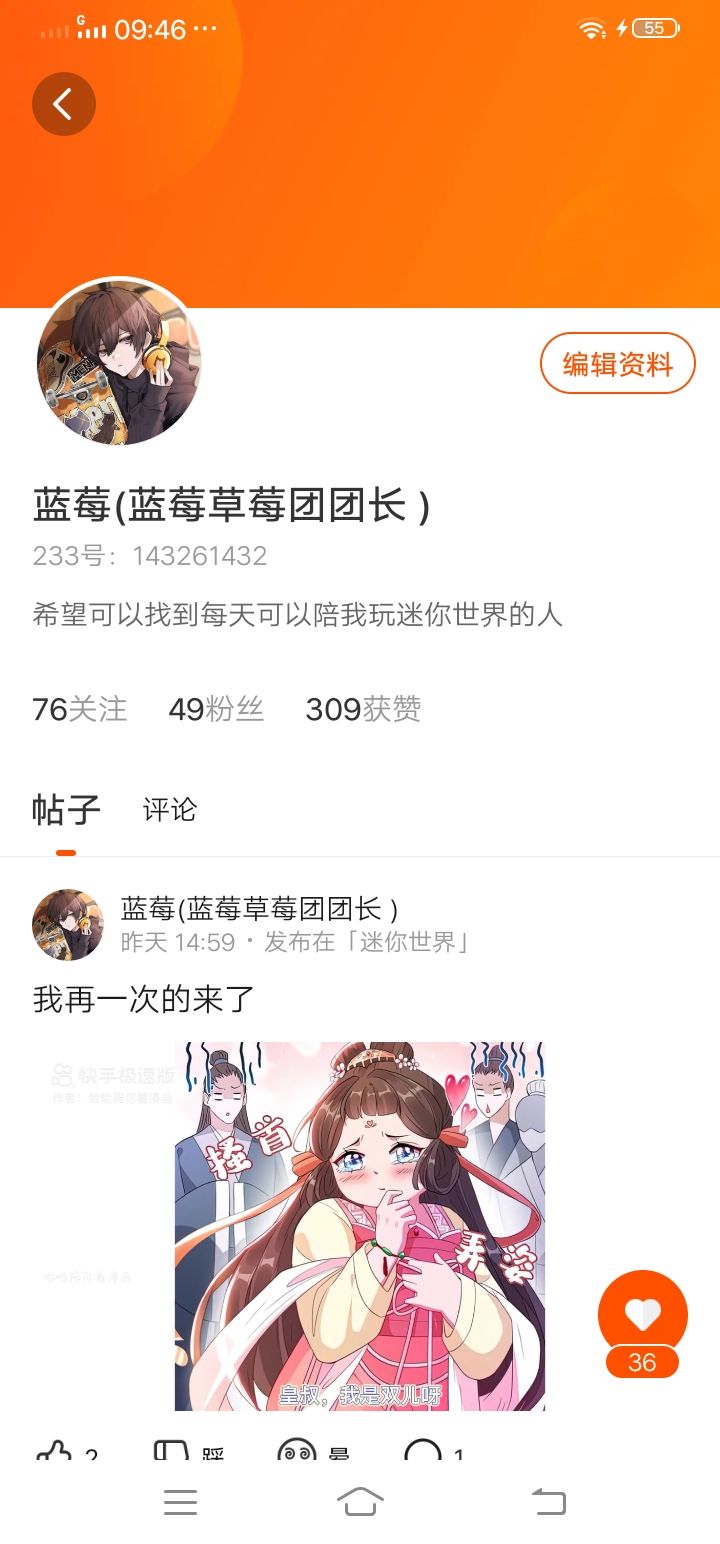View the 49粉丝 followers list
720x1544 pixels.
pos(216,709)
